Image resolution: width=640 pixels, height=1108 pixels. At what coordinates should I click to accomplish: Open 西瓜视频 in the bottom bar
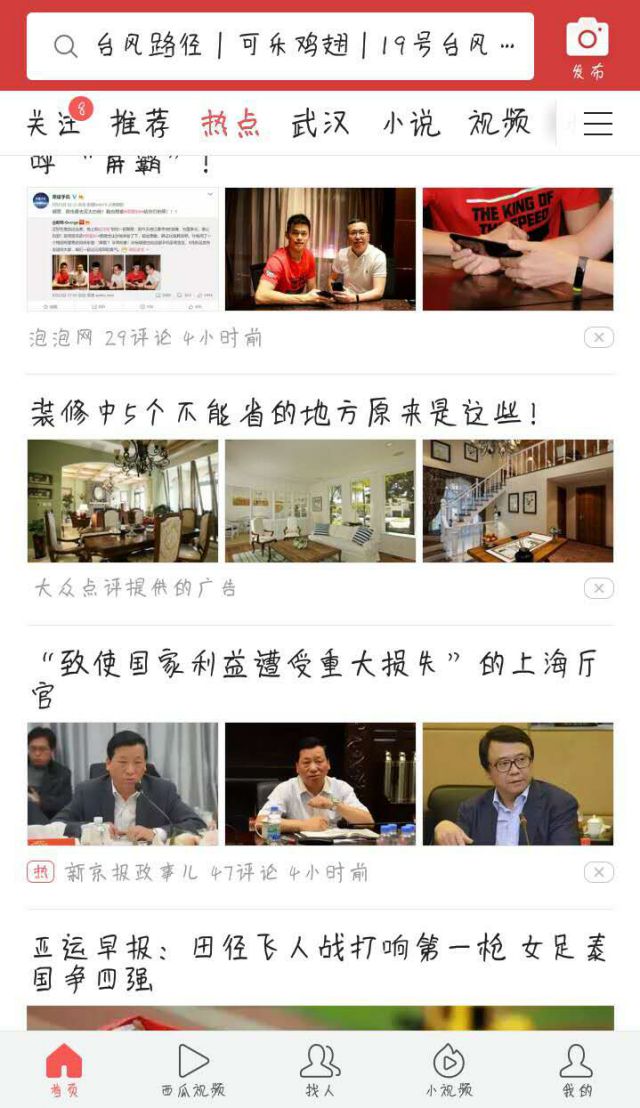[x=193, y=1069]
